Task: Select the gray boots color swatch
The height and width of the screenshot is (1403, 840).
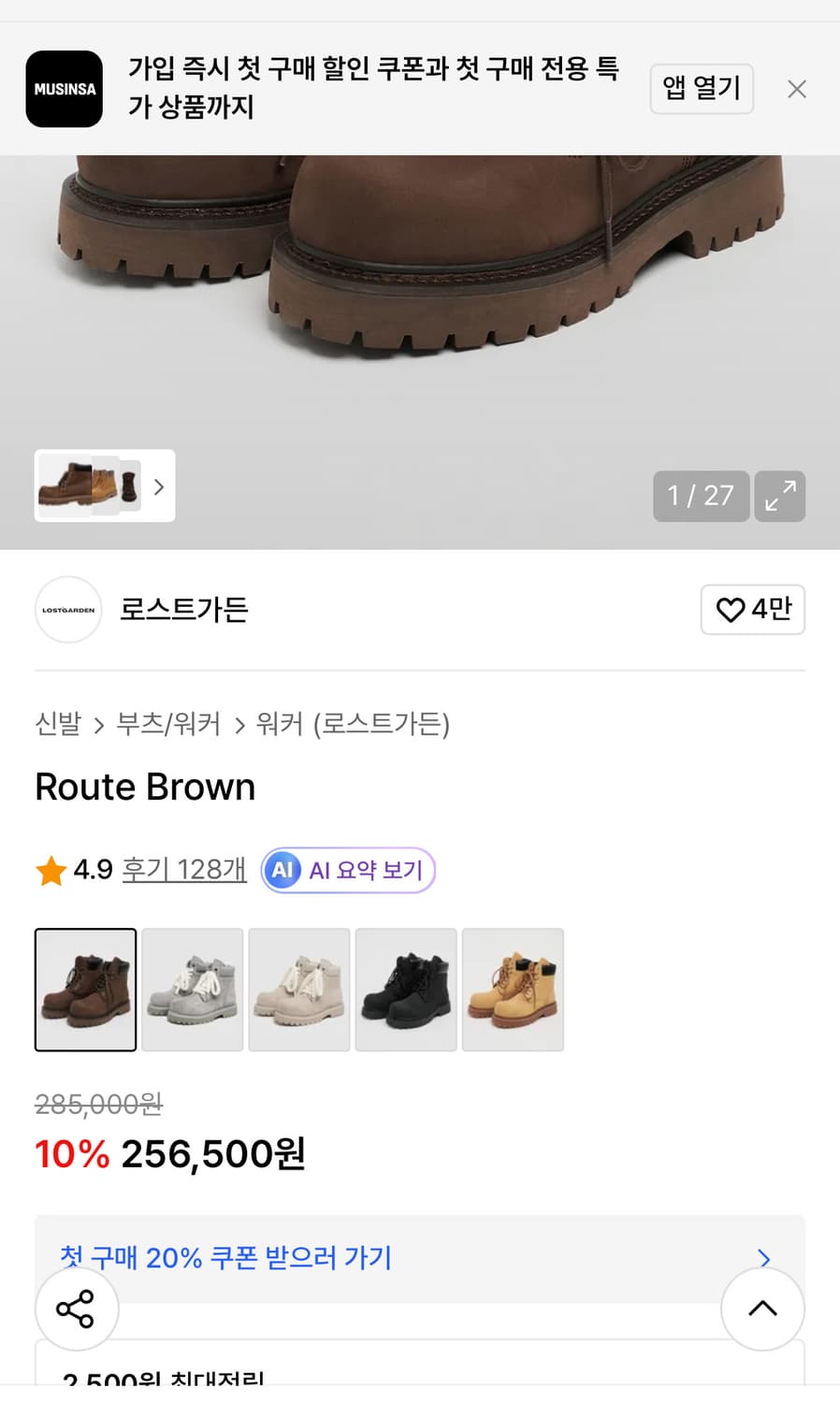Action: point(193,990)
